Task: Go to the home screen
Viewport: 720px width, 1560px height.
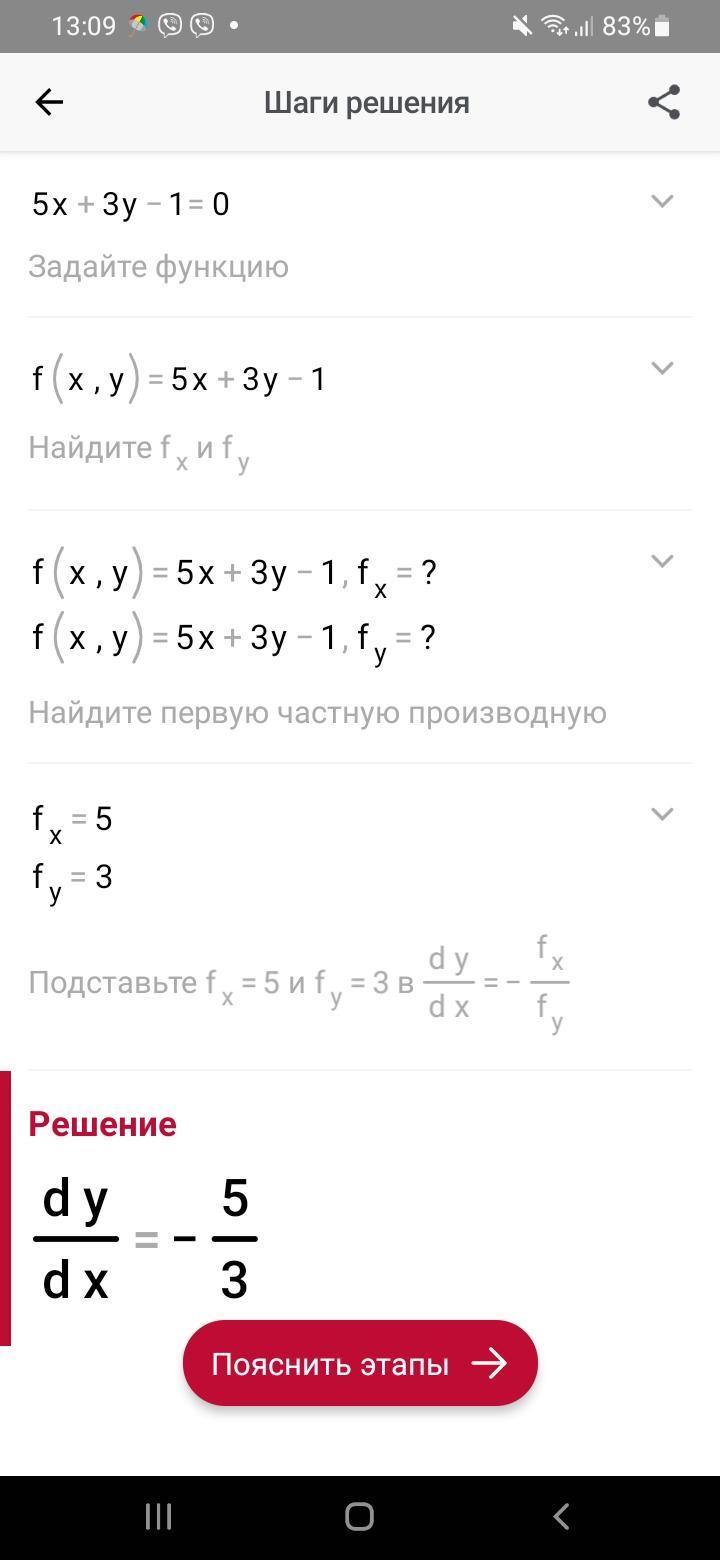Action: pos(360,1517)
